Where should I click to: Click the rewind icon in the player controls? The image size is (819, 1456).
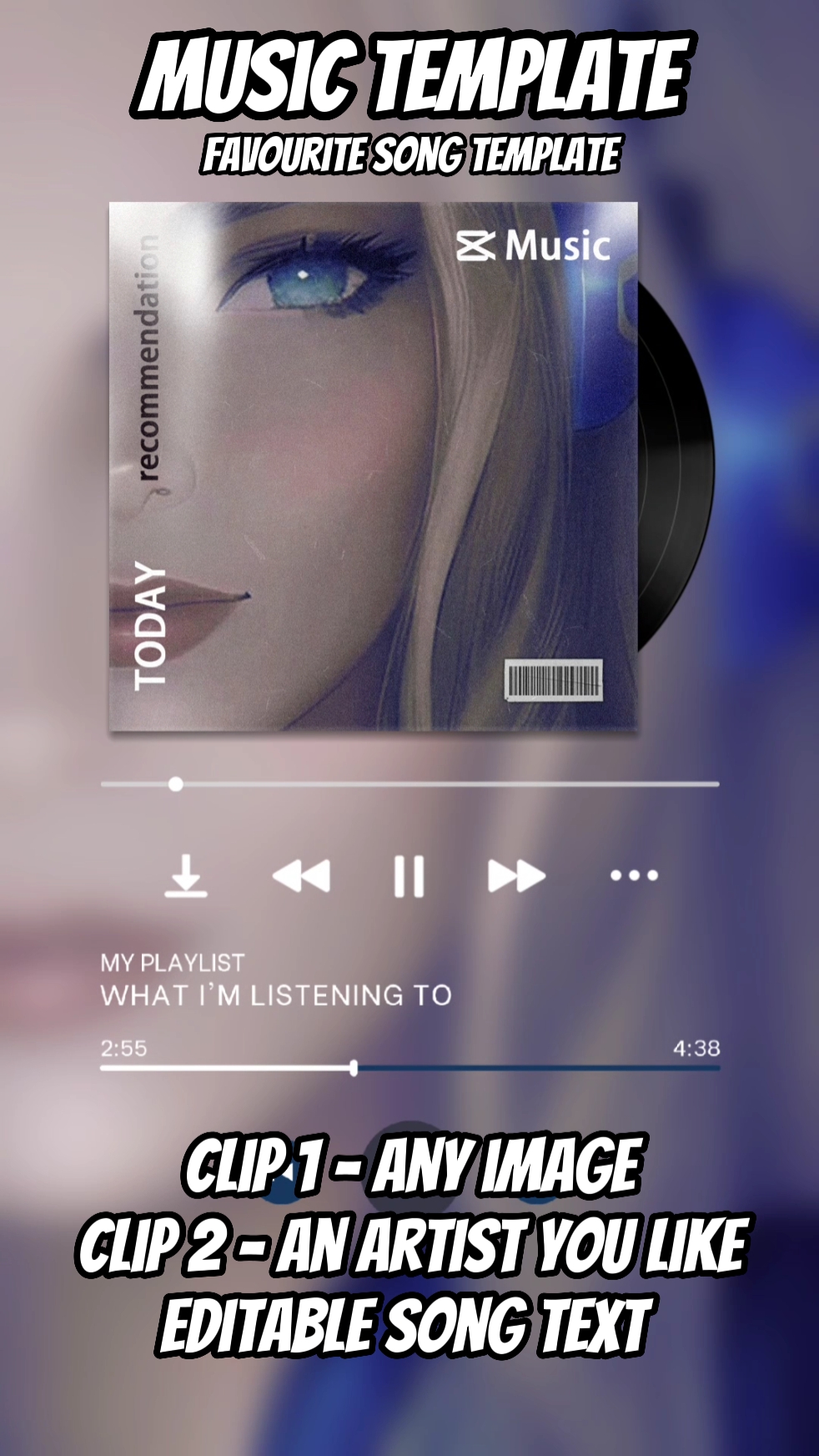pyautogui.click(x=302, y=875)
